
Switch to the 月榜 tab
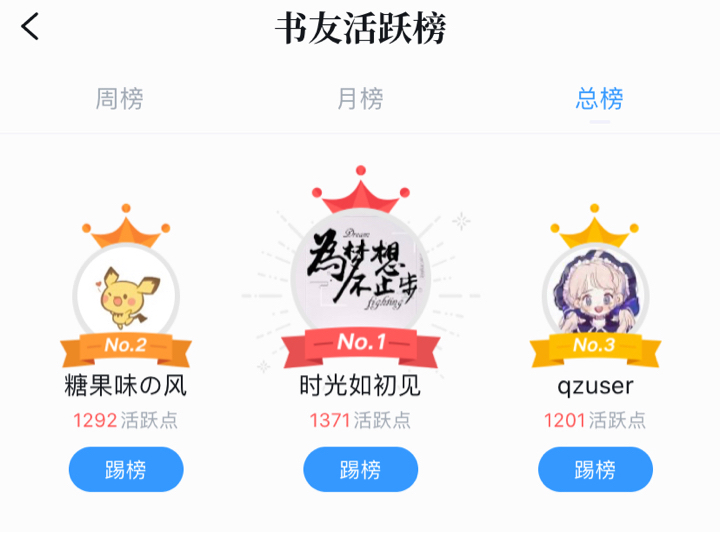[360, 99]
